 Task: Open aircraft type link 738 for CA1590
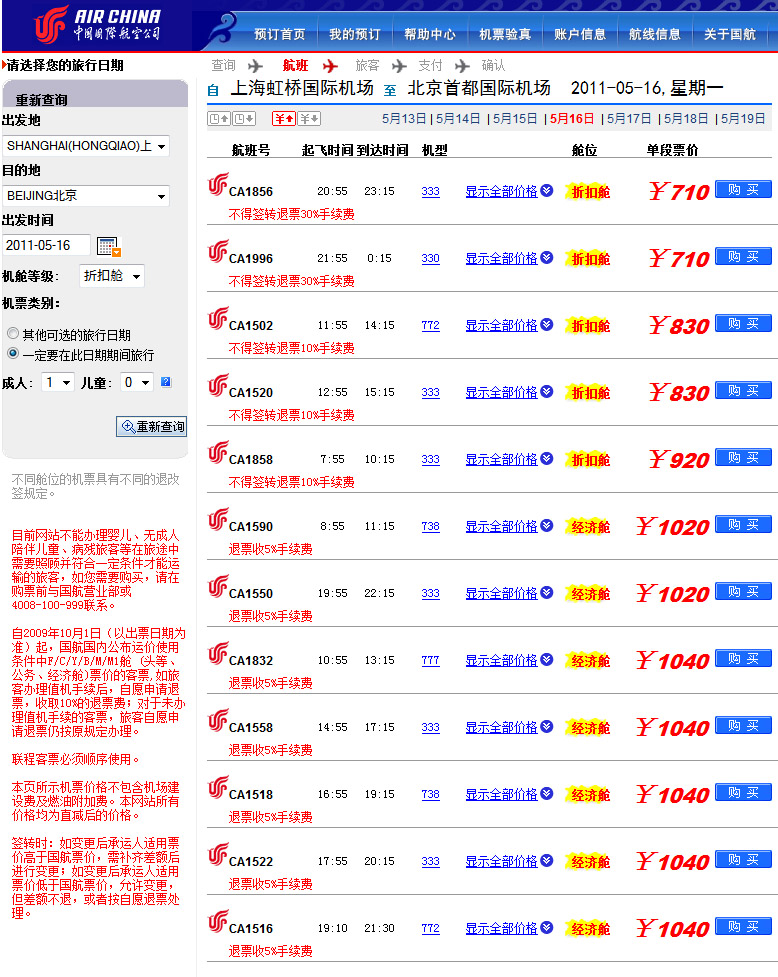(430, 526)
